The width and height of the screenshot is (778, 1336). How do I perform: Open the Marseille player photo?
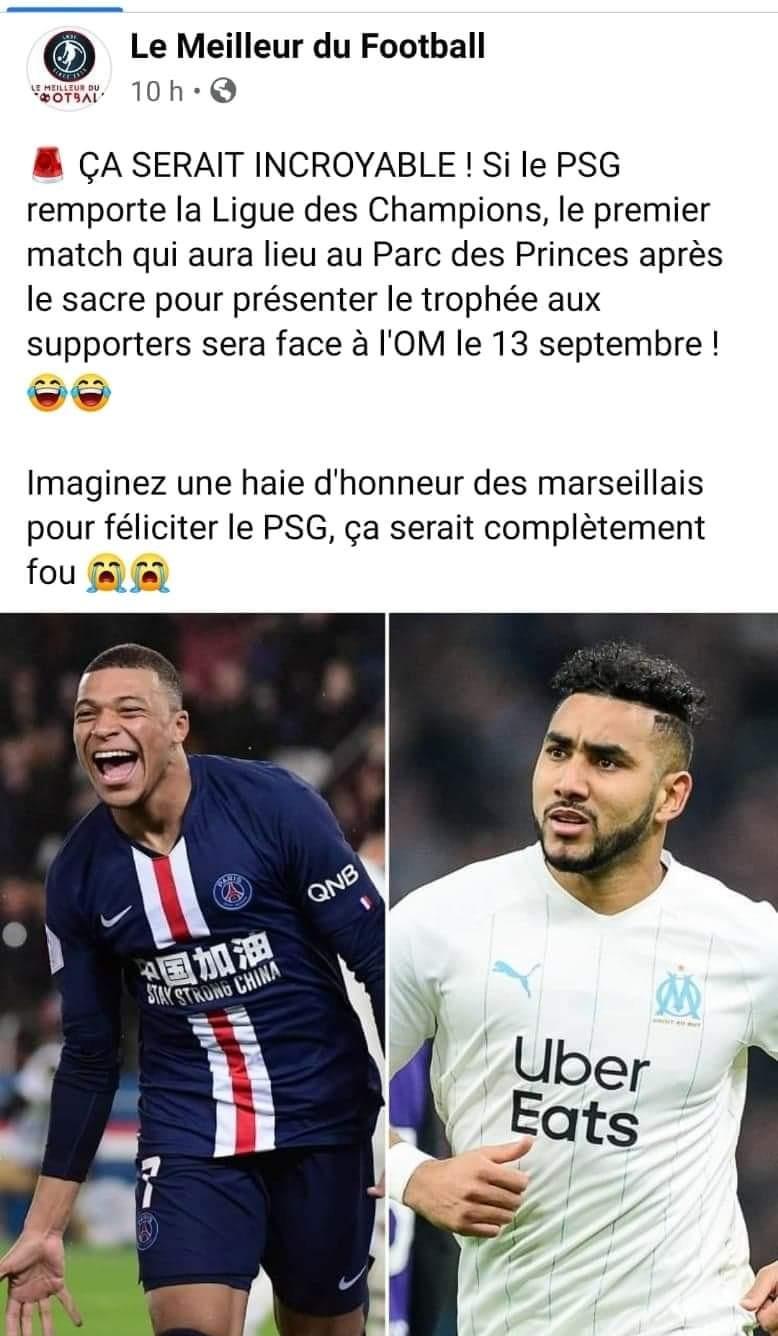584,975
